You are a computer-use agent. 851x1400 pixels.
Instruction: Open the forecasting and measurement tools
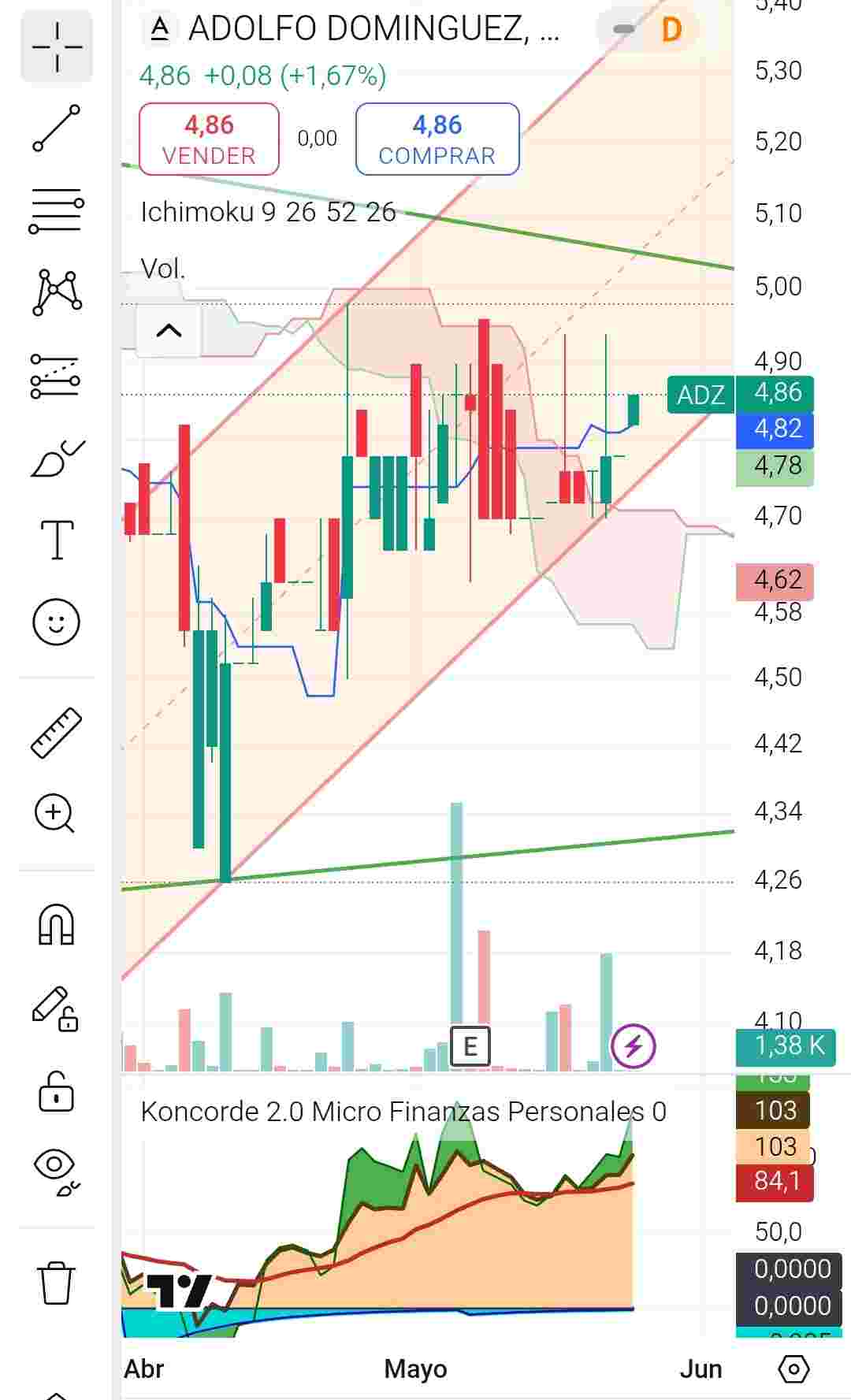pyautogui.click(x=56, y=376)
